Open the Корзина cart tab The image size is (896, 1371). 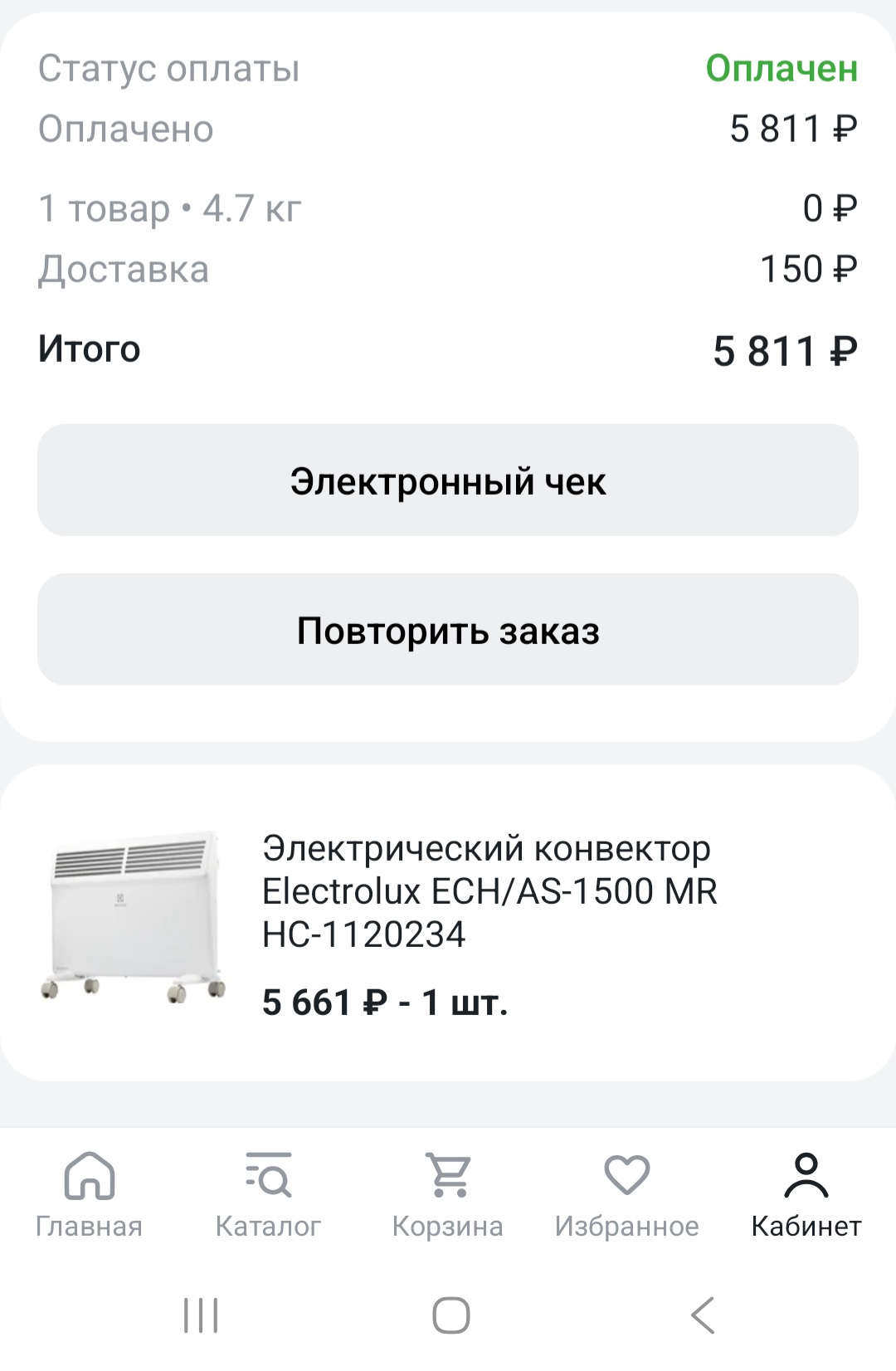coord(448,1193)
